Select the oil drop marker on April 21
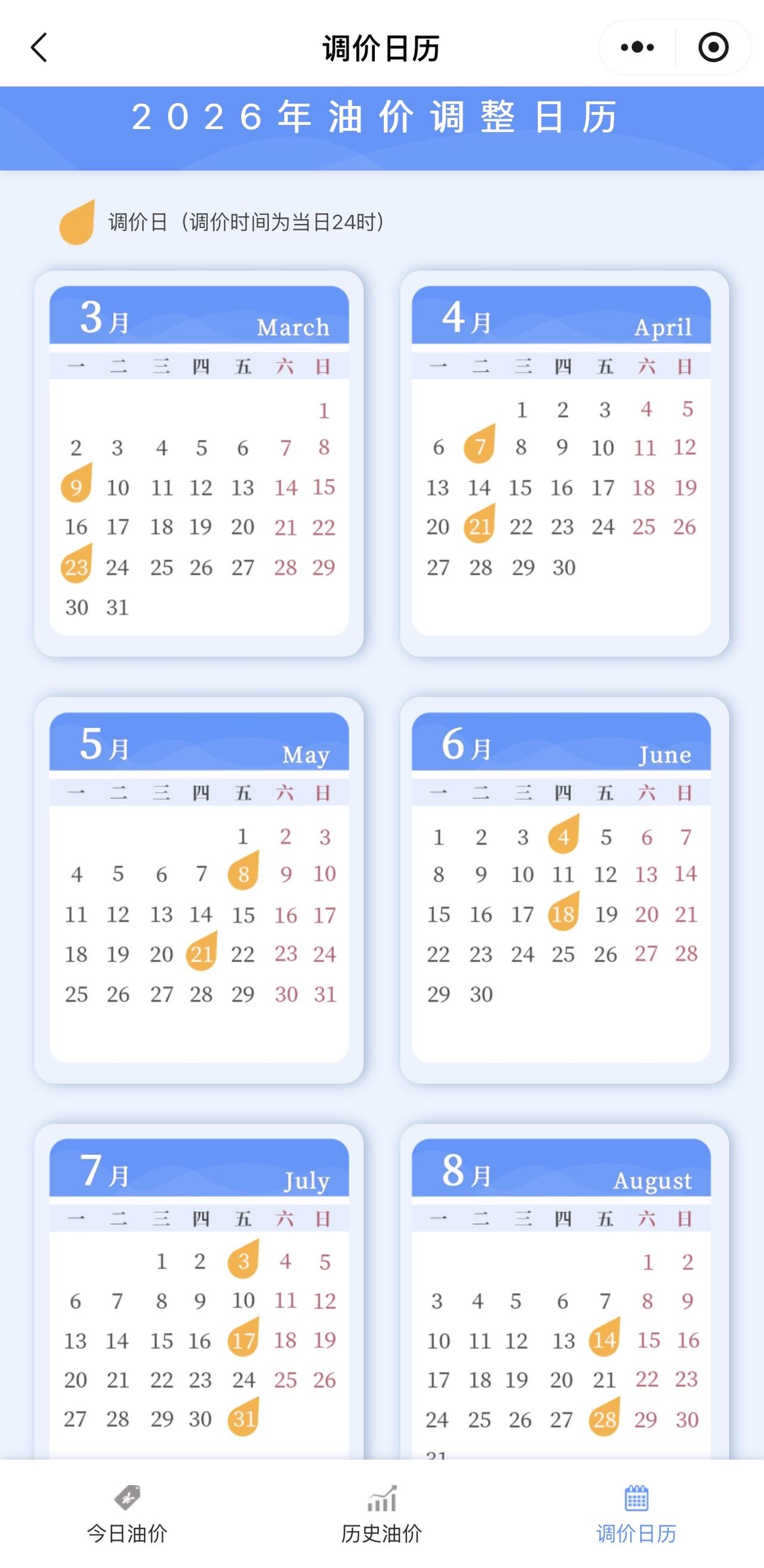 [480, 526]
